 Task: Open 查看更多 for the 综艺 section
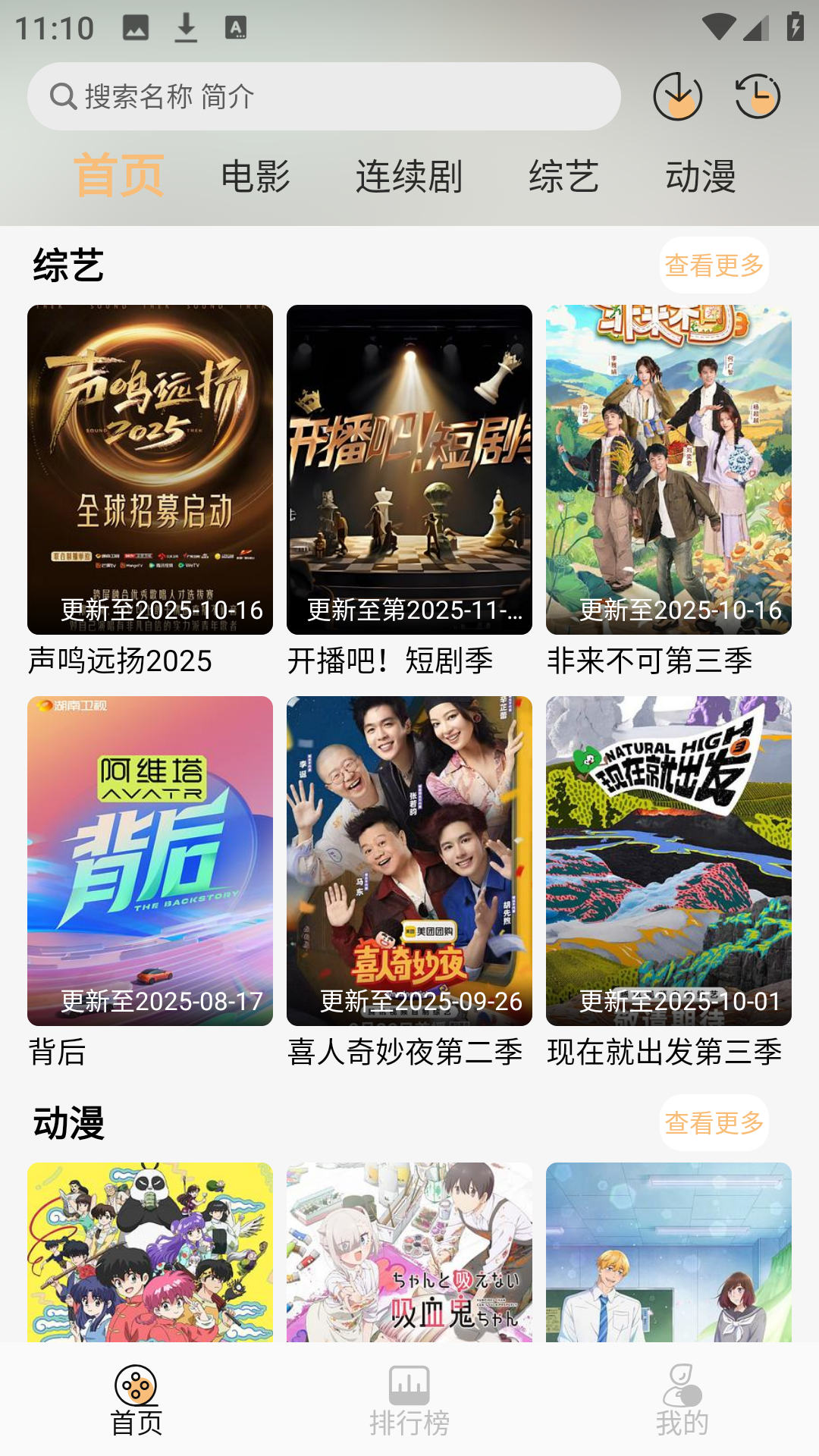714,265
